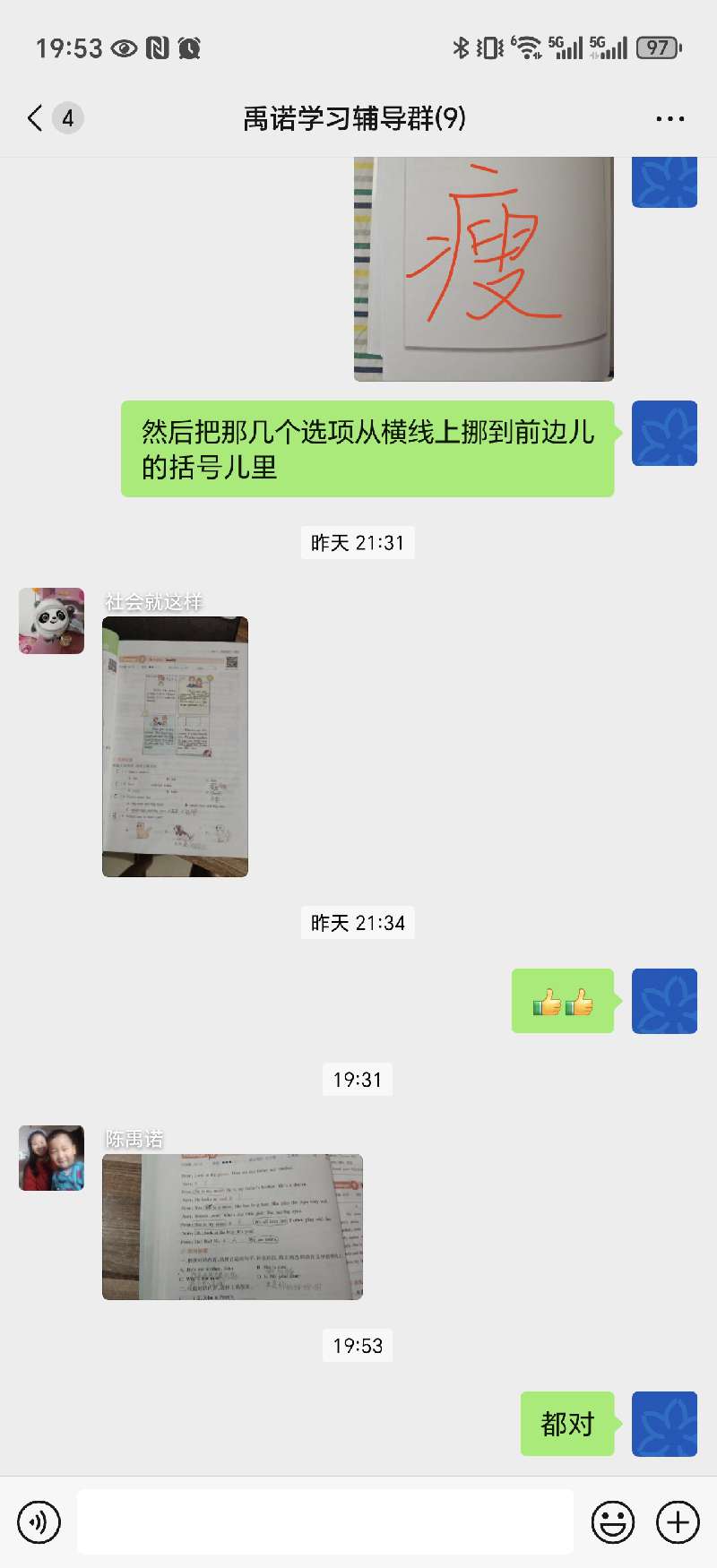The width and height of the screenshot is (717, 1568).
Task: Go back to the chat list
Action: point(36,118)
